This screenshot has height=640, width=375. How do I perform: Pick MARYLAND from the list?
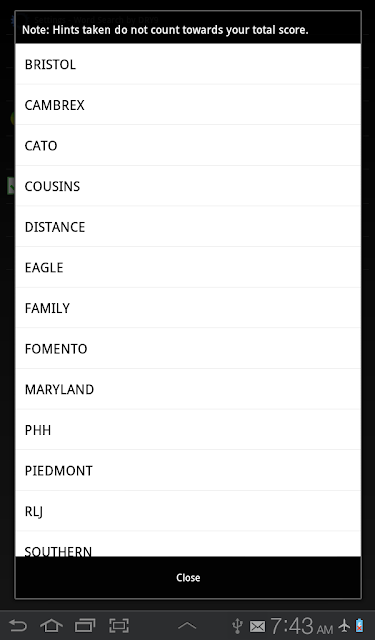[188, 389]
